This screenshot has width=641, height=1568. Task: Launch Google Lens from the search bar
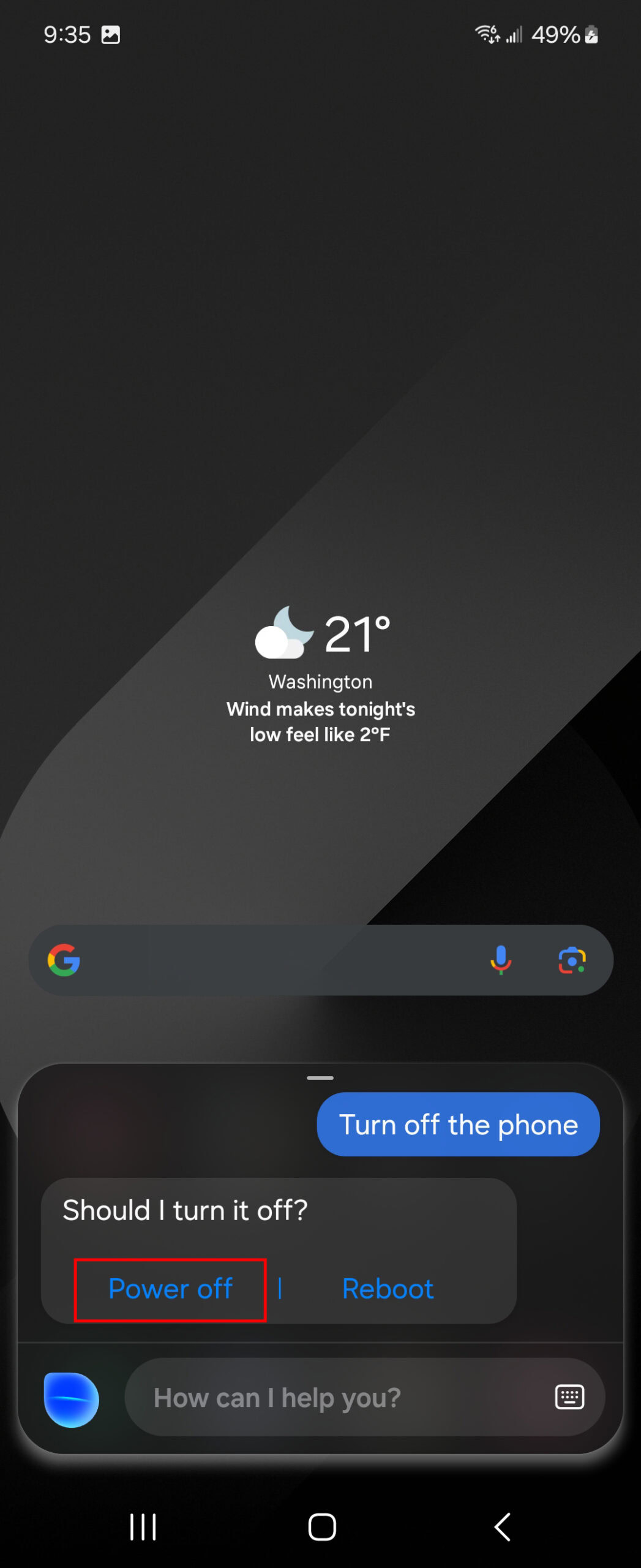[572, 960]
